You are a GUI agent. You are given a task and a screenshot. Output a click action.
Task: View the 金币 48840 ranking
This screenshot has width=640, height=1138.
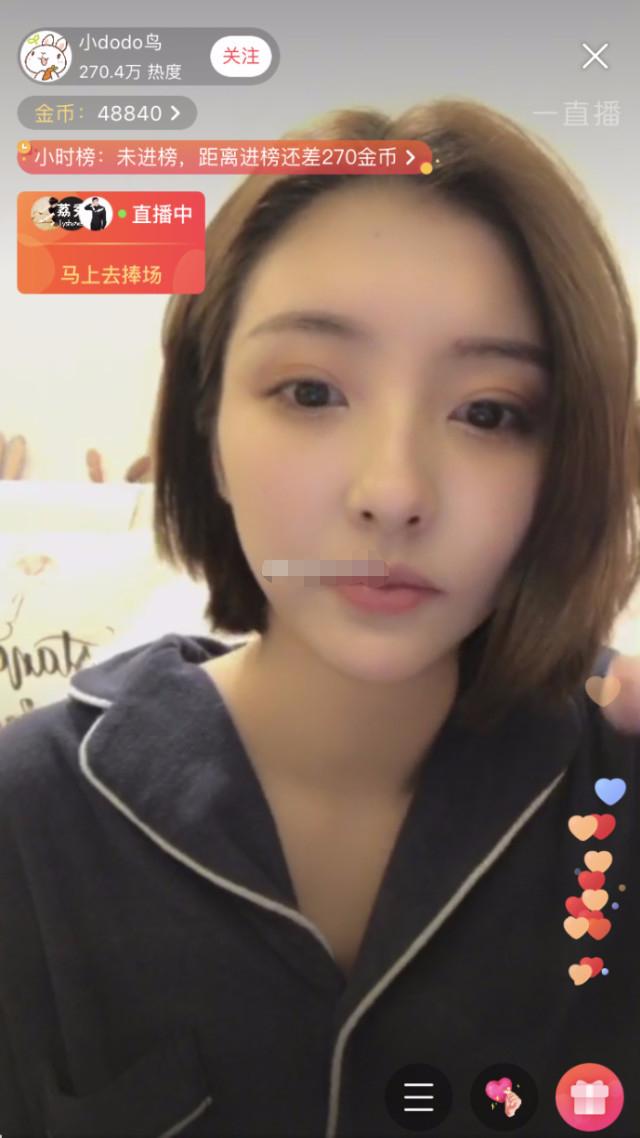(107, 113)
